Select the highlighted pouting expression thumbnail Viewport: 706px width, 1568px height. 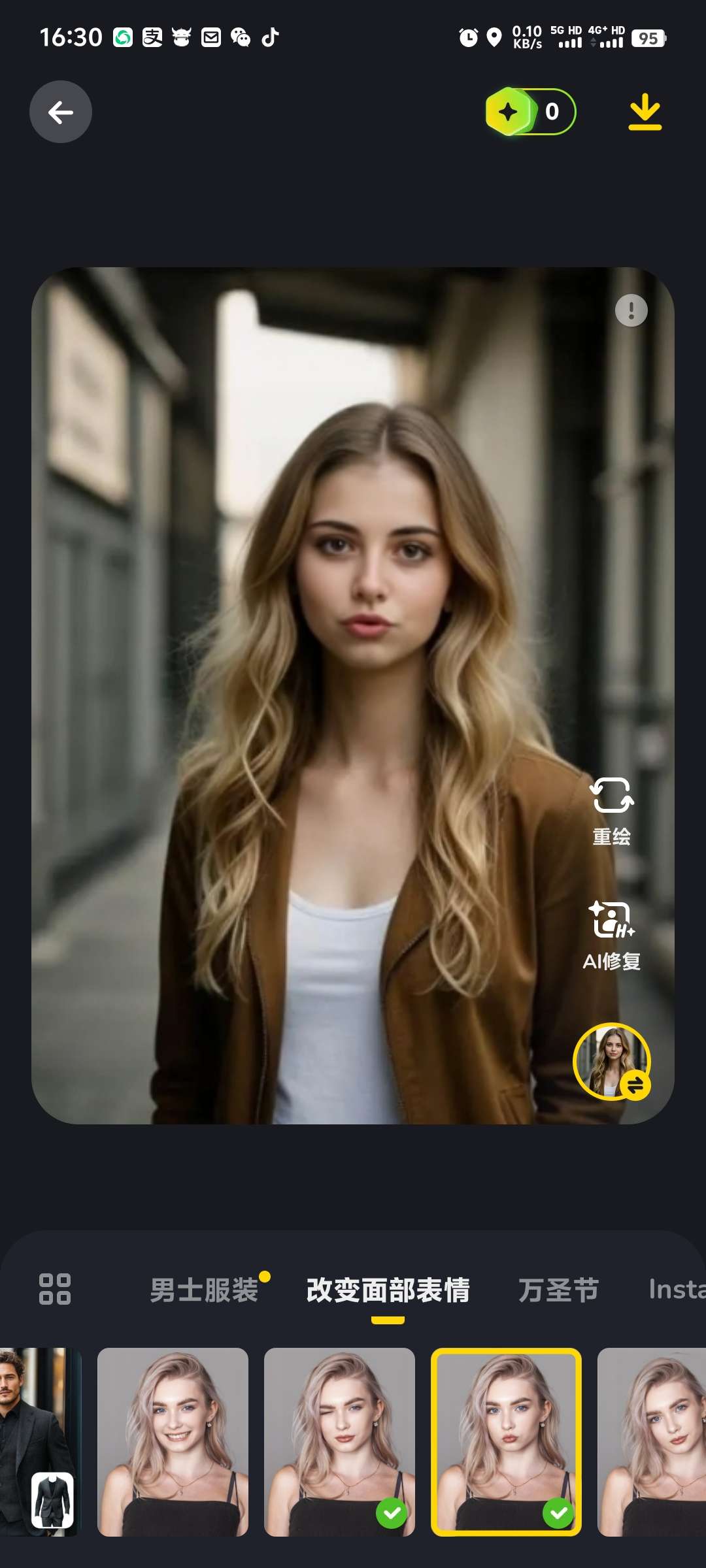click(x=506, y=1442)
